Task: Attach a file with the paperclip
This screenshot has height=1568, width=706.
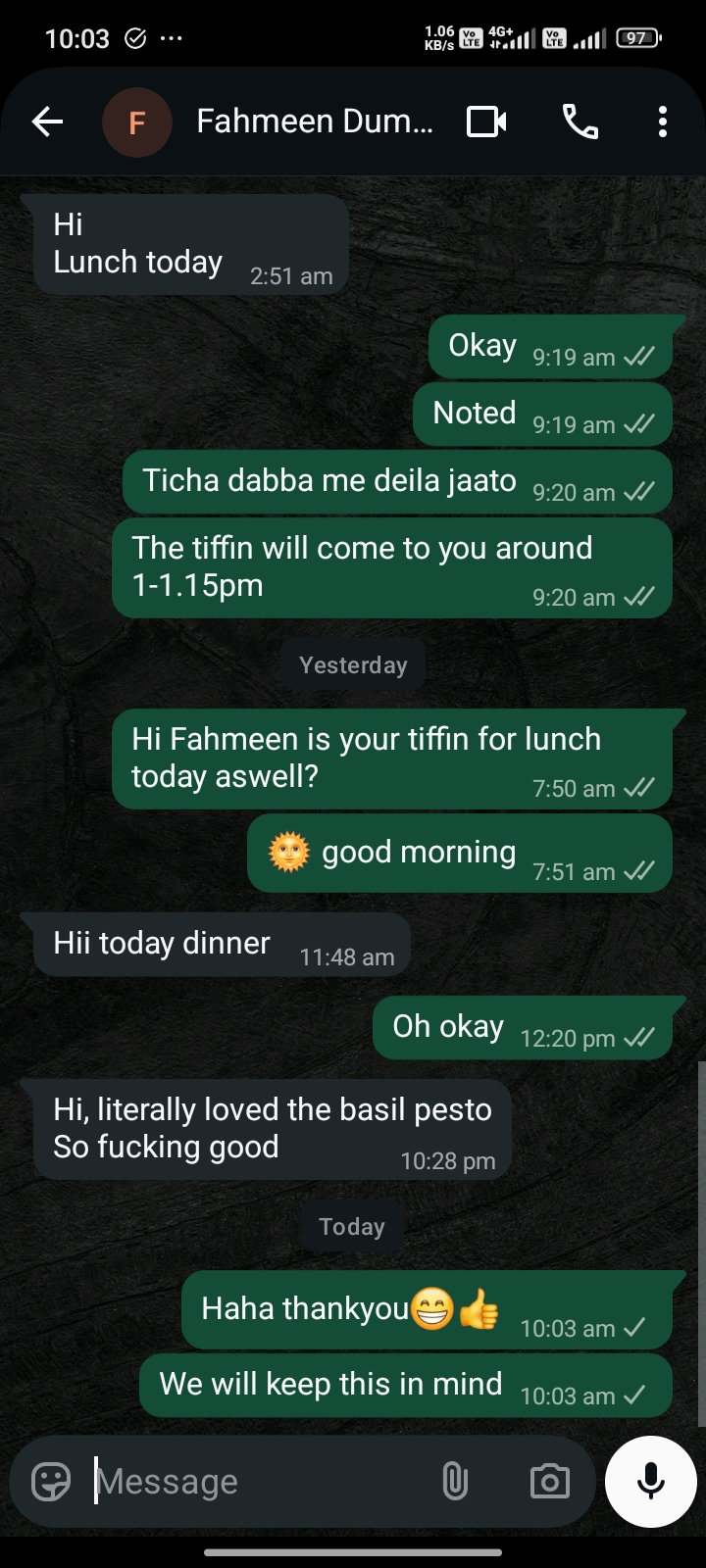Action: [454, 1482]
